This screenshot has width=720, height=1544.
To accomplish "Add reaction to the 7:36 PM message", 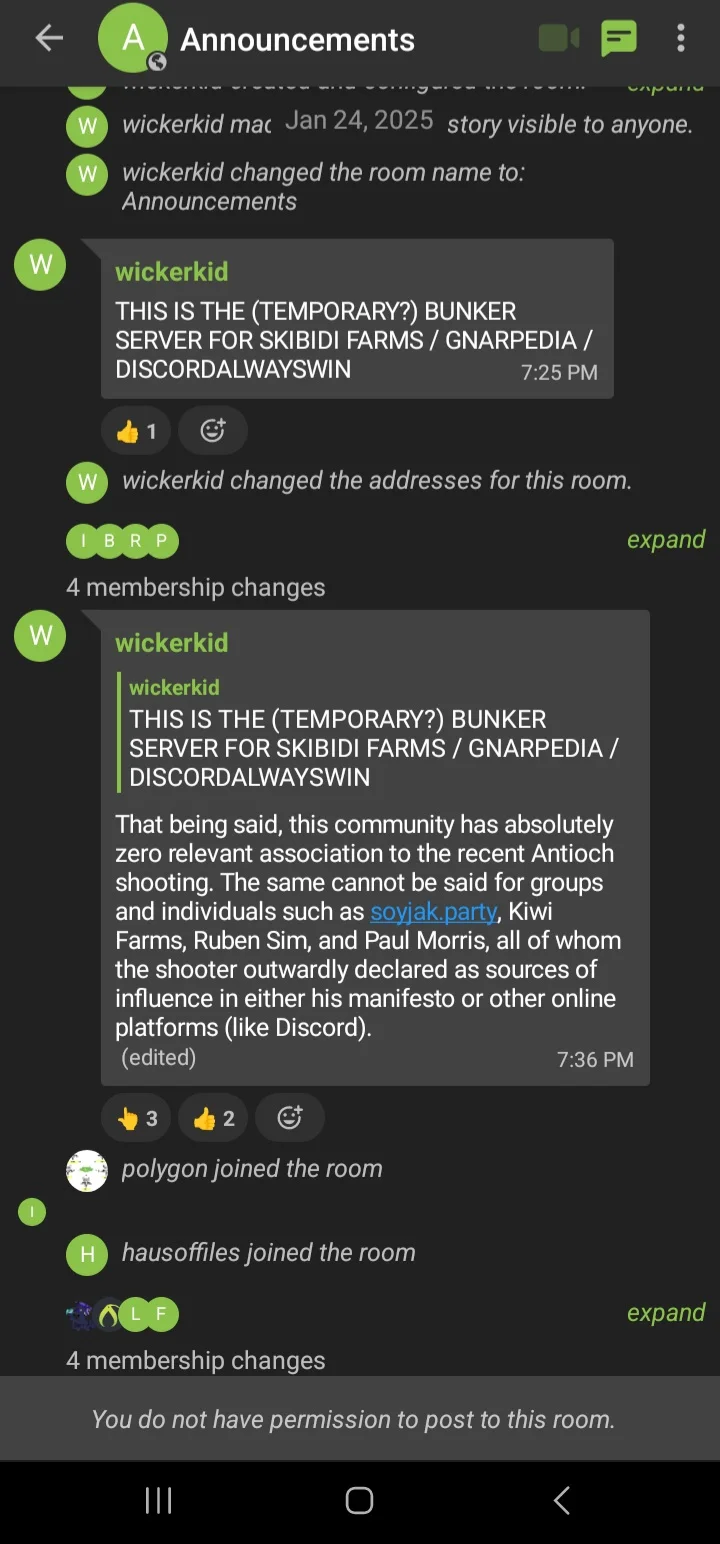I will tap(289, 1118).
